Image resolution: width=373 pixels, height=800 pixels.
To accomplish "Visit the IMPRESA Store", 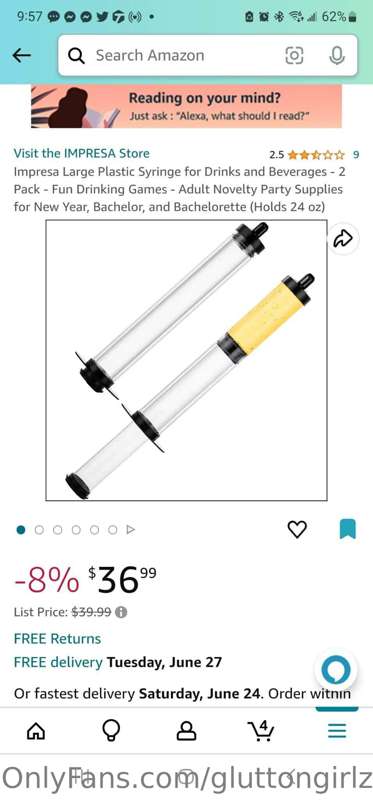I will (82, 153).
